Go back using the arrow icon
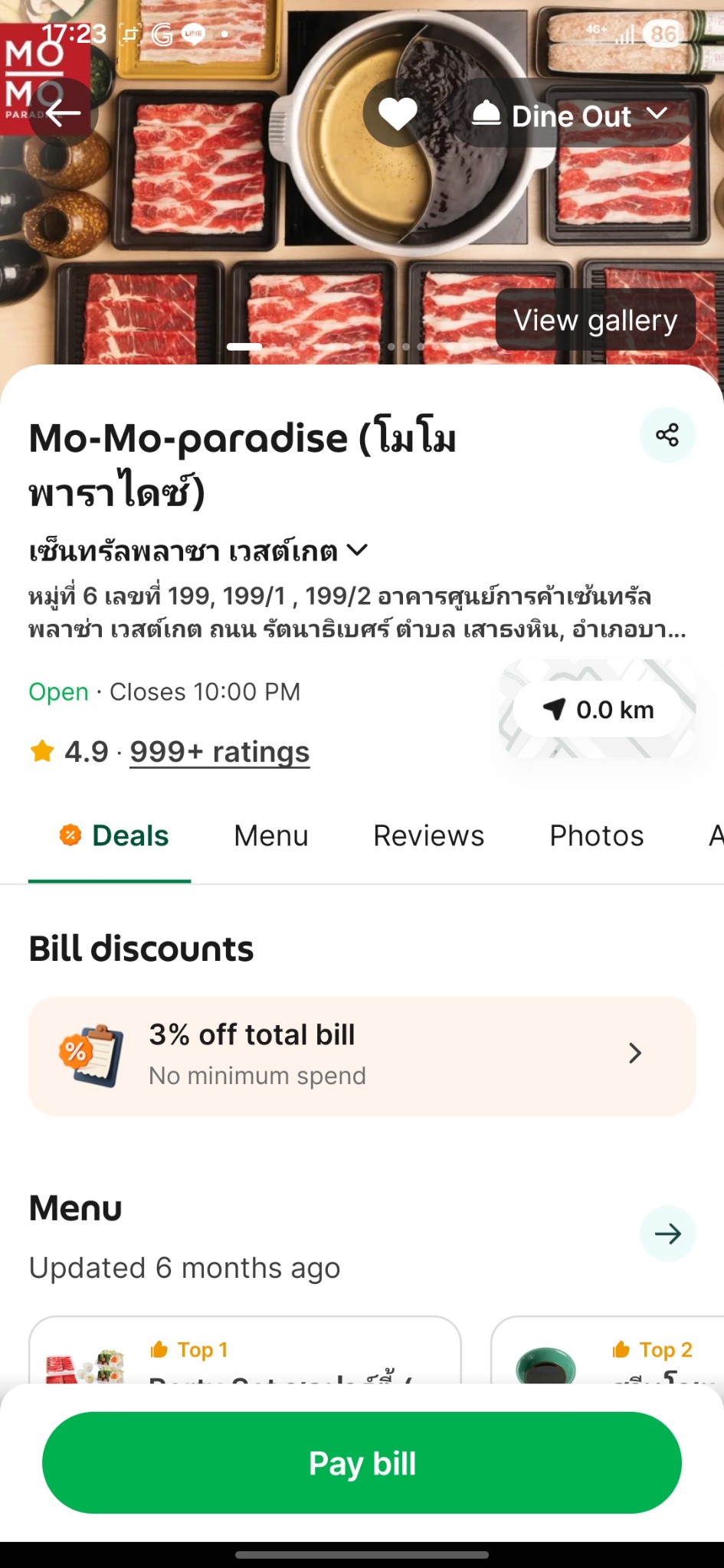Image resolution: width=724 pixels, height=1568 pixels. [63, 113]
